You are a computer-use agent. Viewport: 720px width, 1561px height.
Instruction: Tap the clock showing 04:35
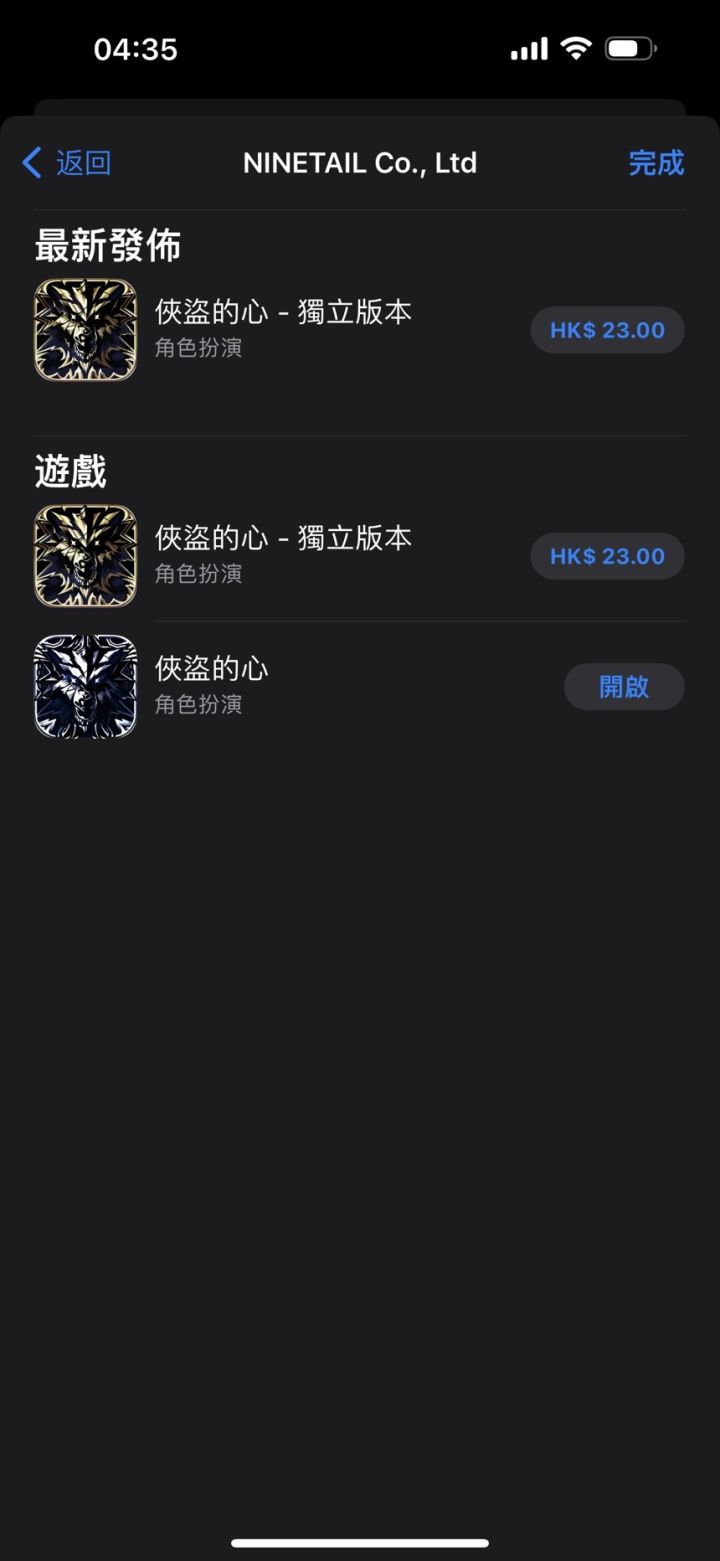(x=134, y=49)
